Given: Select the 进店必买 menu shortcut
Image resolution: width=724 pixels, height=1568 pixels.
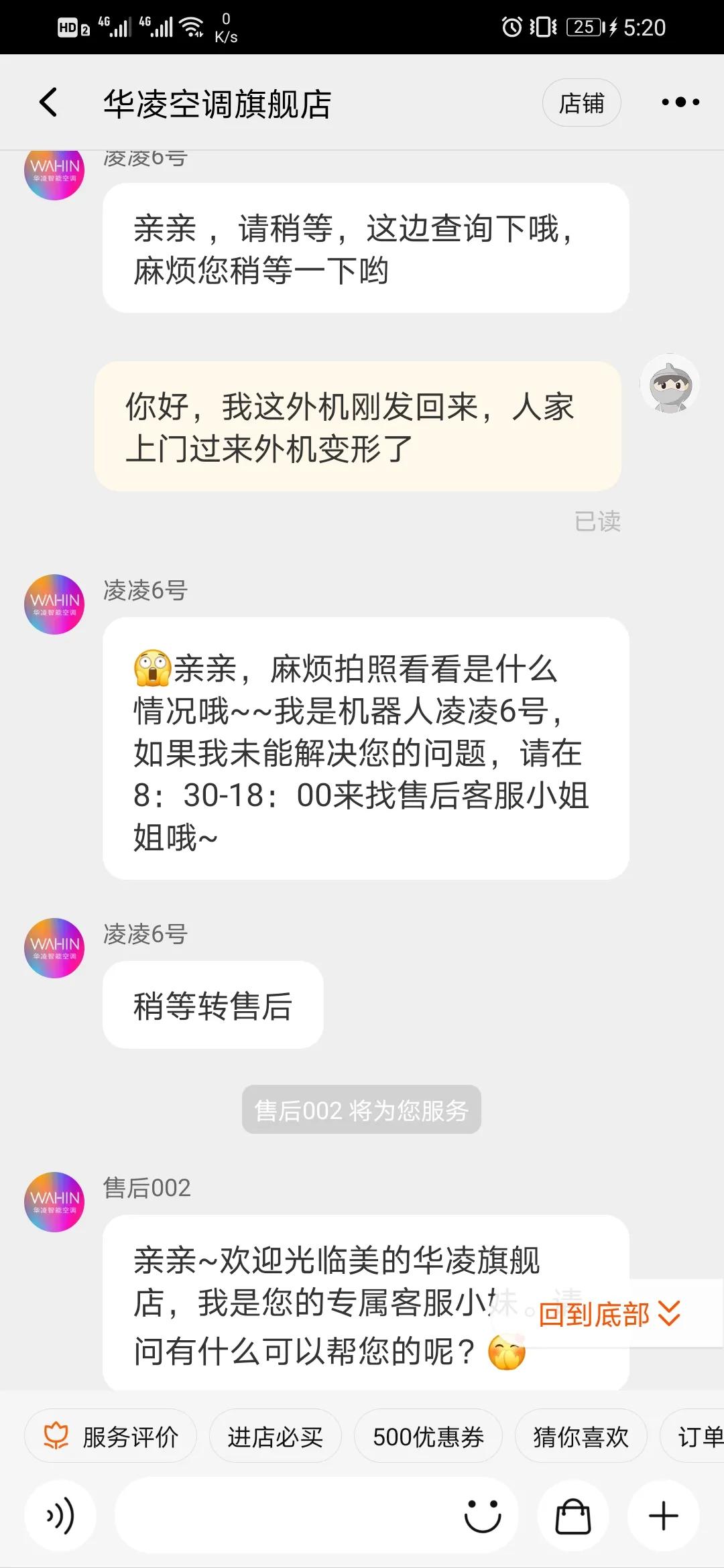Looking at the screenshot, I should (x=275, y=1435).
